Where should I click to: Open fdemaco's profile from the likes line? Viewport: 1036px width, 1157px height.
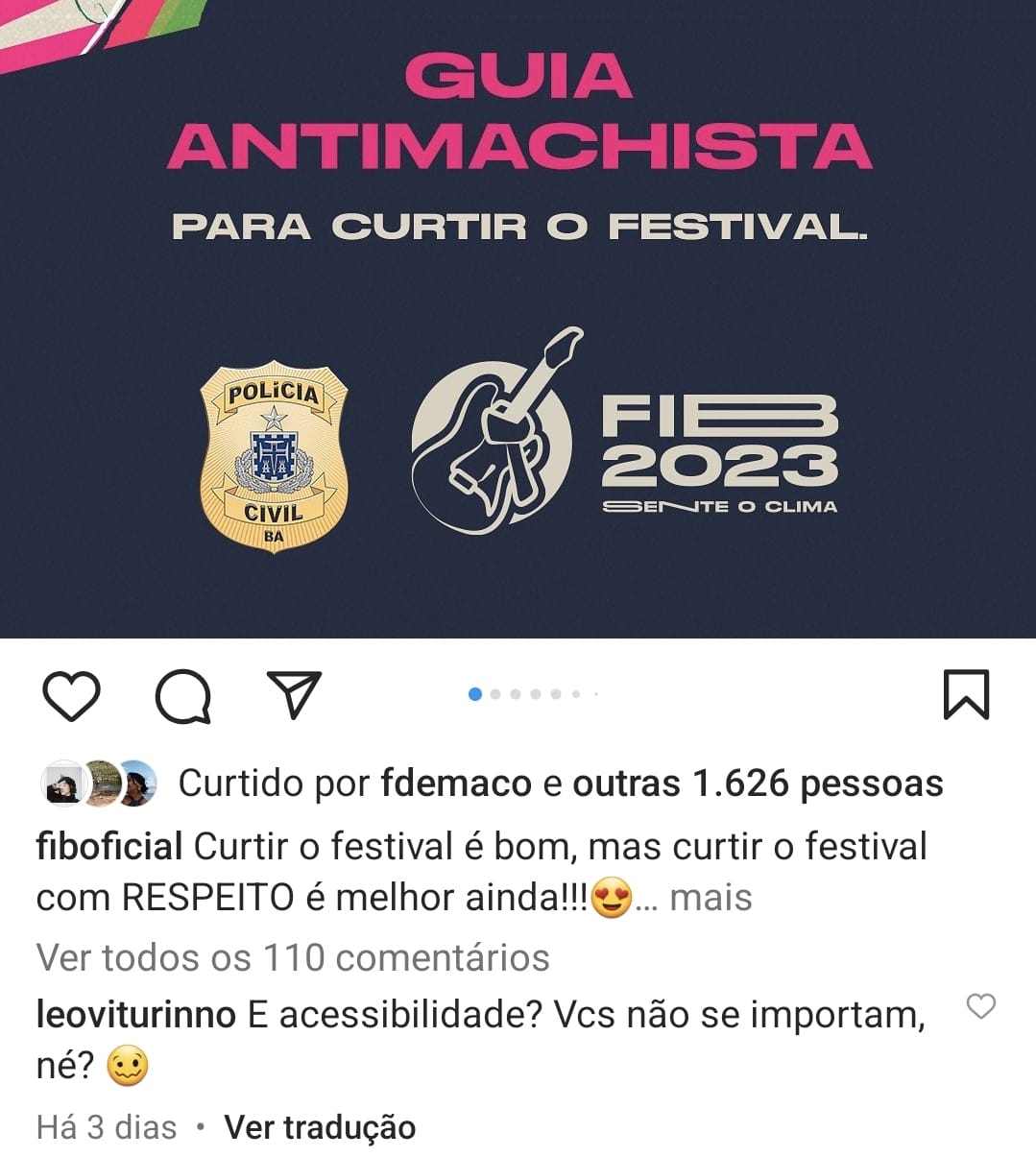pos(455,783)
